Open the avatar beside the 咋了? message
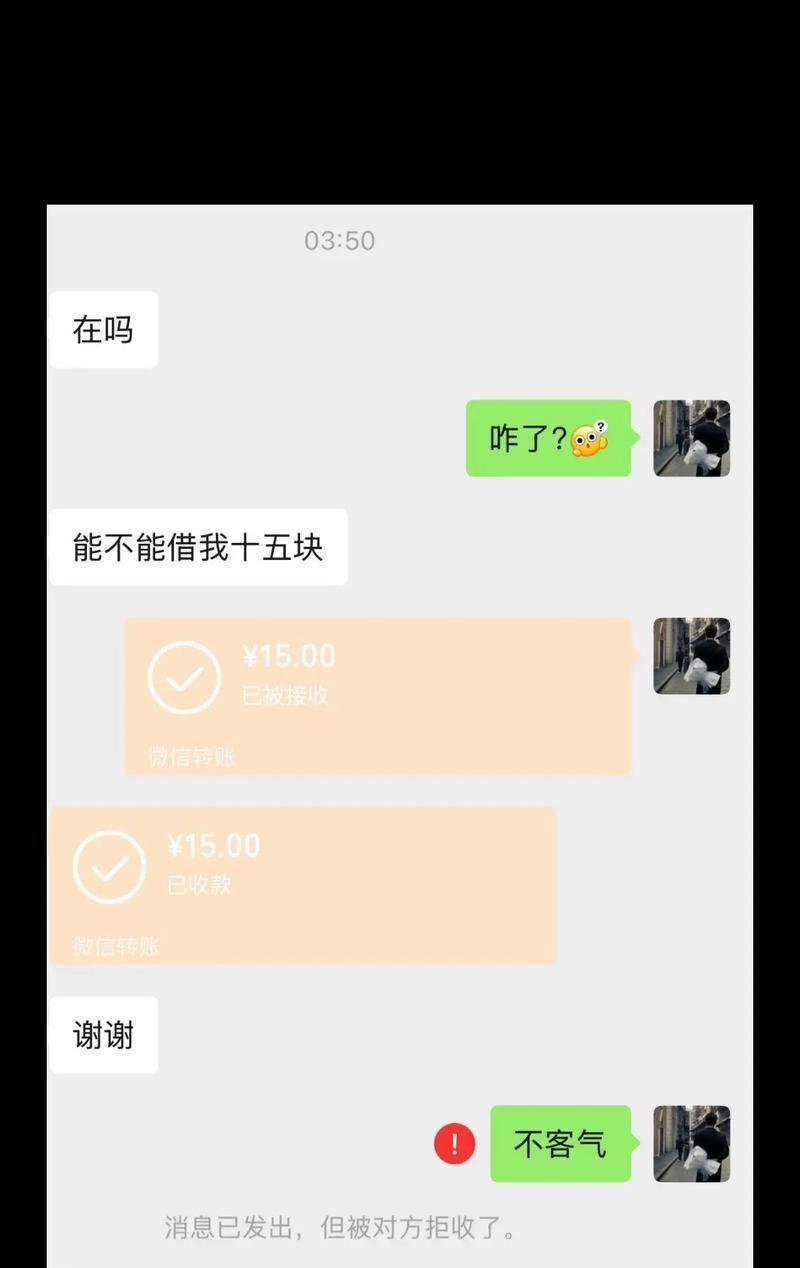 691,438
